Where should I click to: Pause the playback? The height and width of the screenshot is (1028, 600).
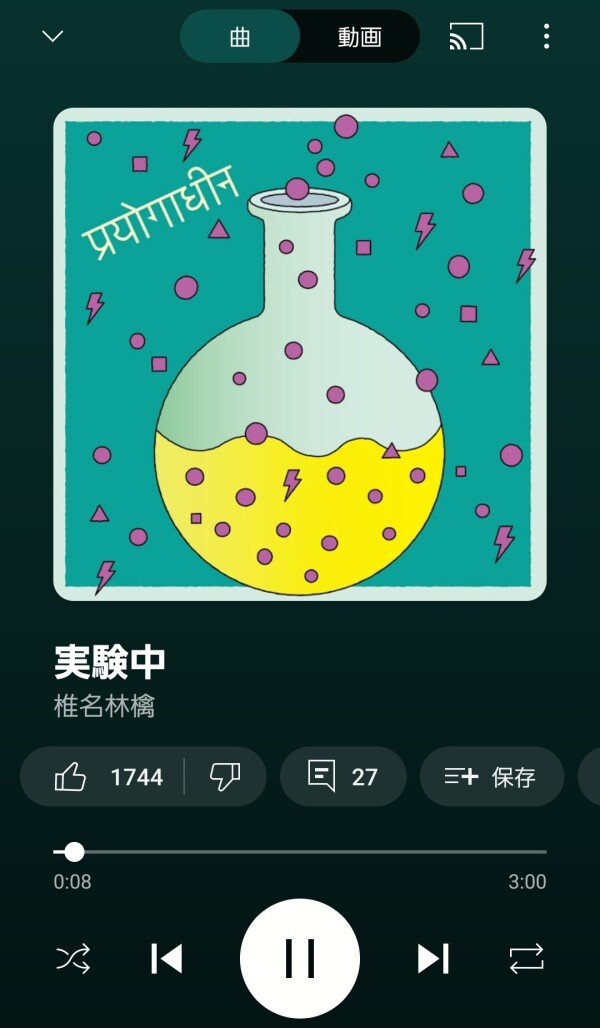[300, 958]
